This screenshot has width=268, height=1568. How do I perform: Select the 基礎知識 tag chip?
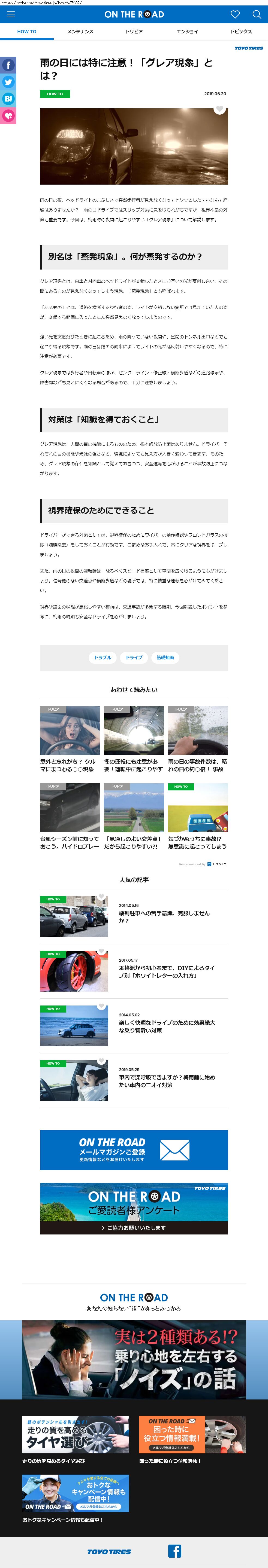(165, 657)
